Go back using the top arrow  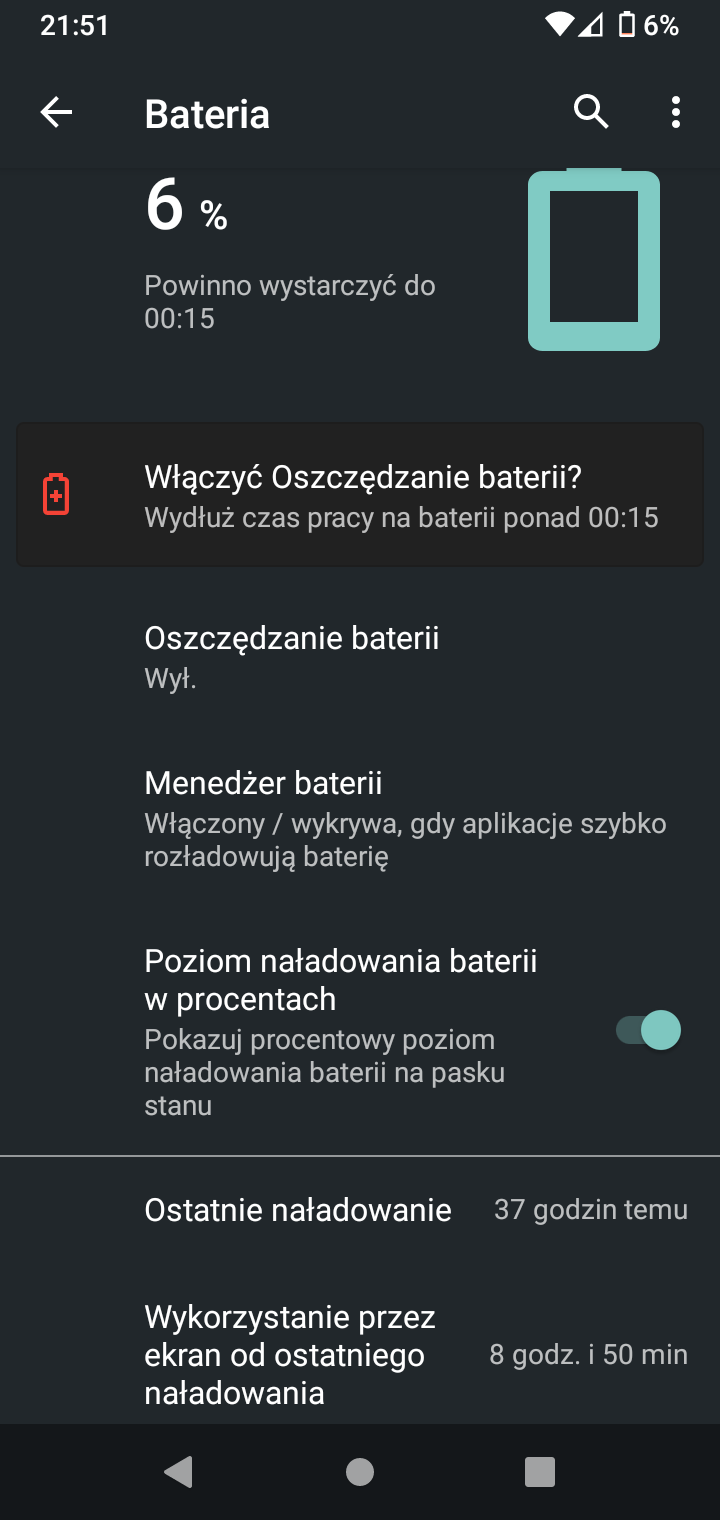[x=56, y=113]
